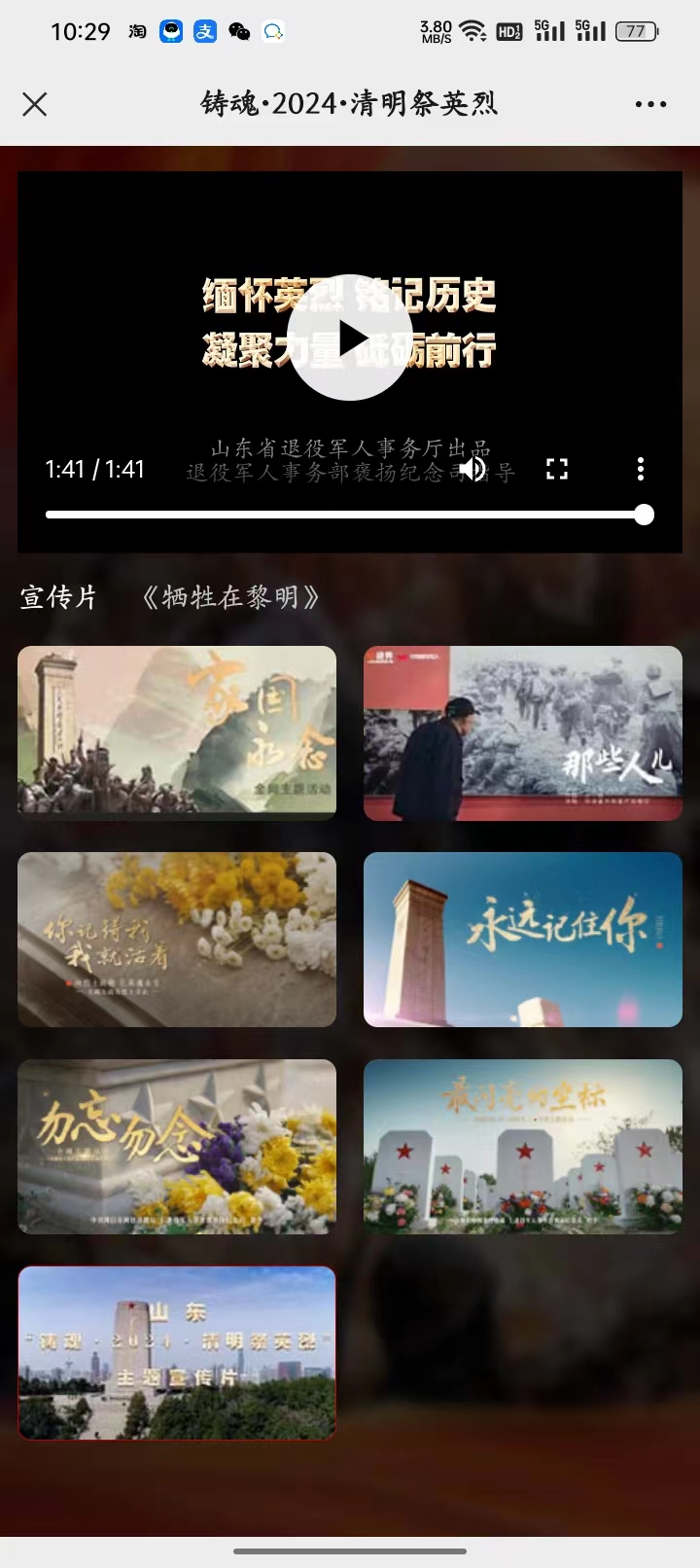Mute the video sound
This screenshot has height=1568, width=700.
click(473, 470)
